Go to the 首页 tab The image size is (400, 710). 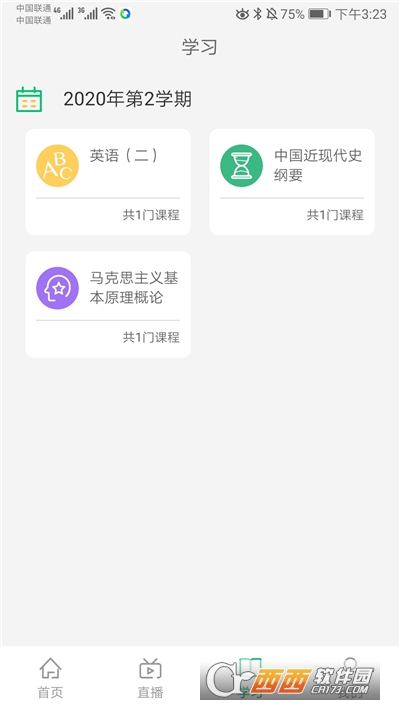tap(50, 678)
